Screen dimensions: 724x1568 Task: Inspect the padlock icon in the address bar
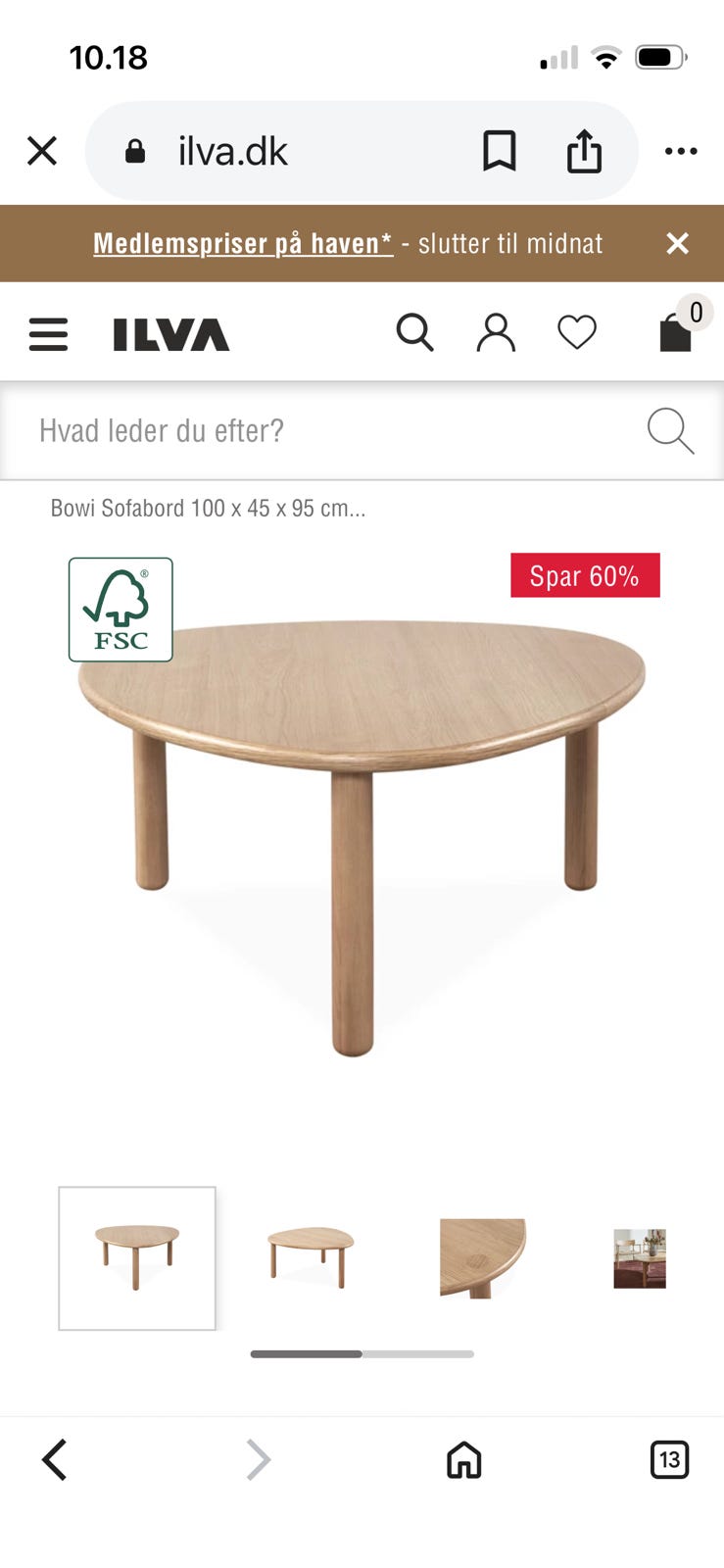coord(135,151)
